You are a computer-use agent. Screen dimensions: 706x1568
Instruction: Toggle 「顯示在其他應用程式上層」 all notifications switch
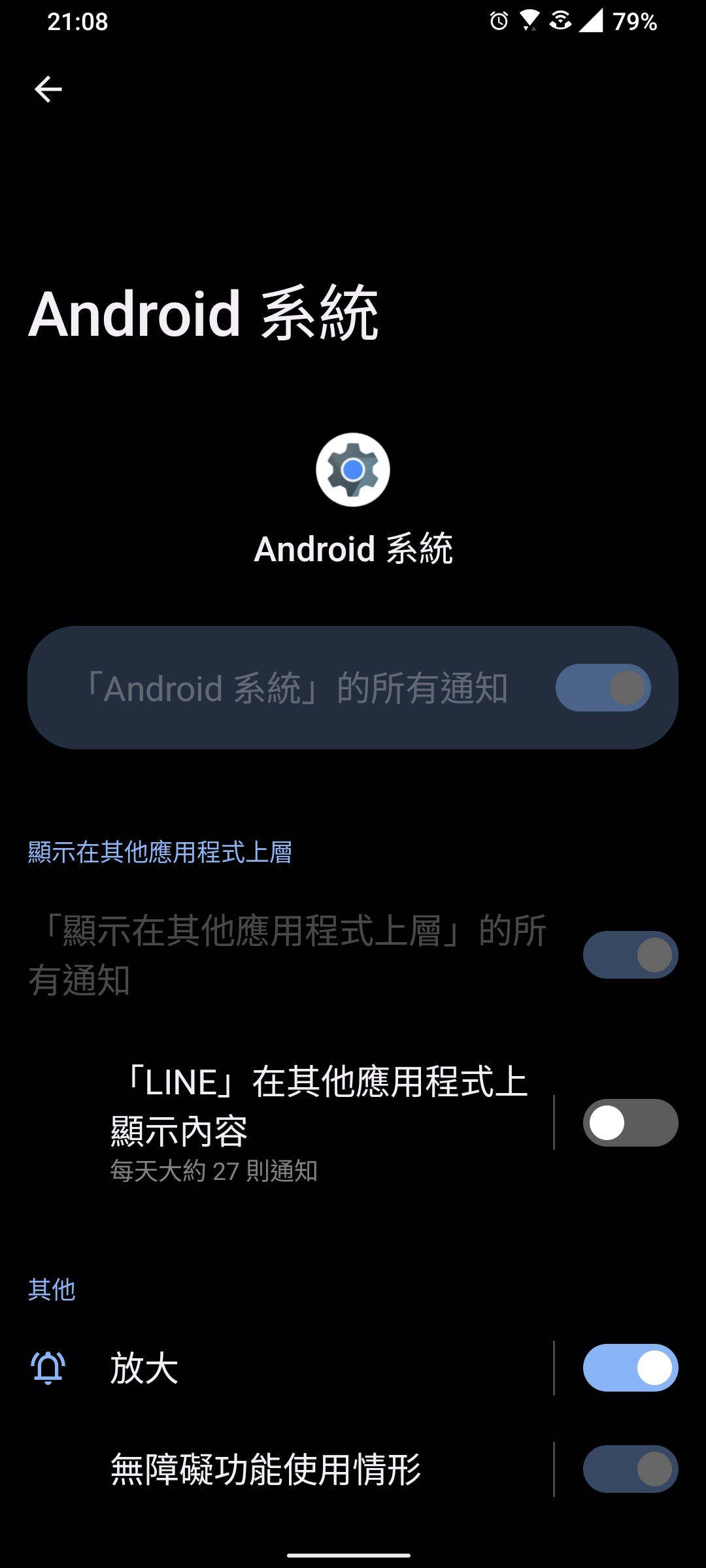[x=630, y=955]
